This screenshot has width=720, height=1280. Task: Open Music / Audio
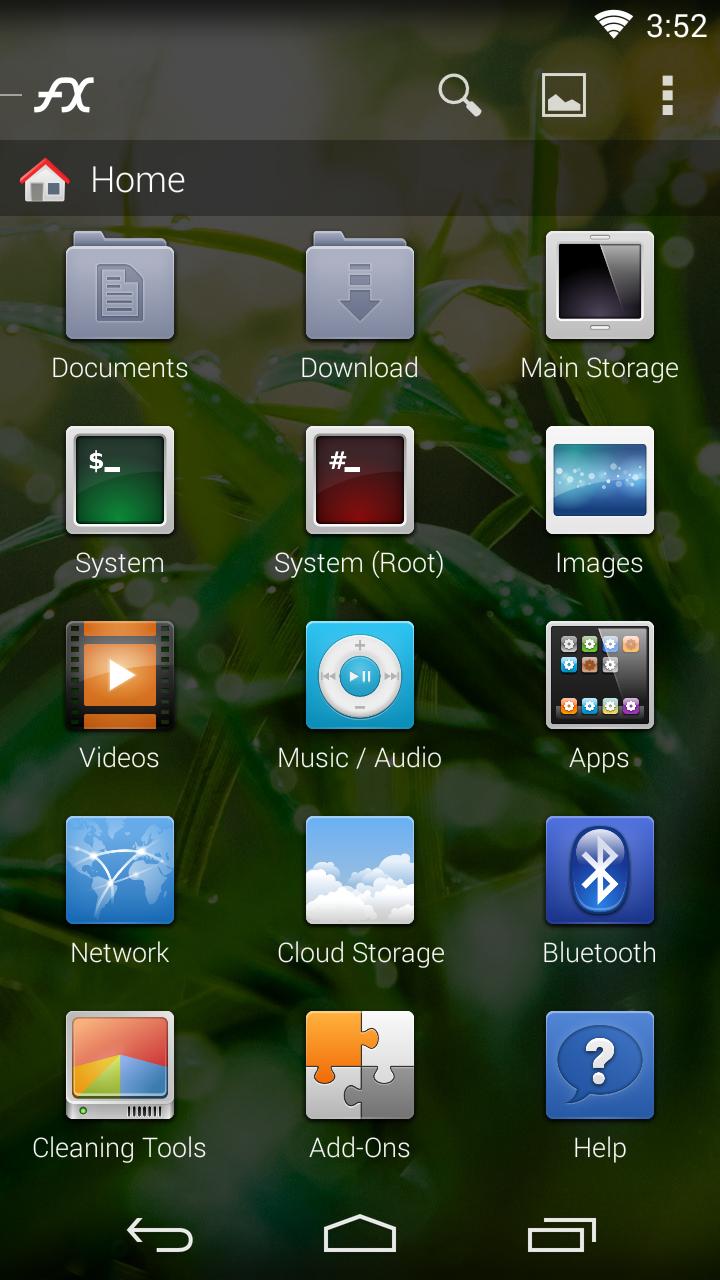coord(360,676)
